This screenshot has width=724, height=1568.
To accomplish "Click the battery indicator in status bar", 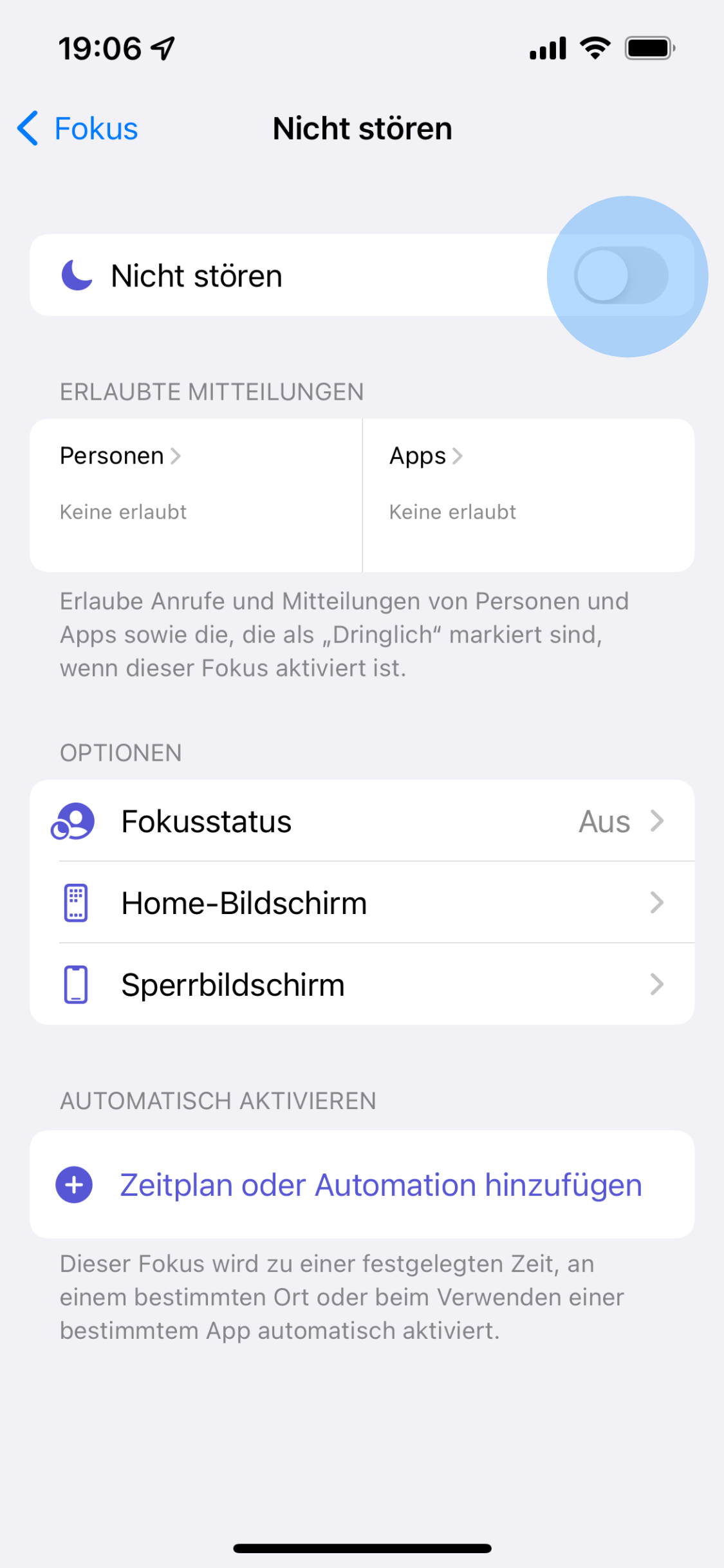I will tap(647, 47).
